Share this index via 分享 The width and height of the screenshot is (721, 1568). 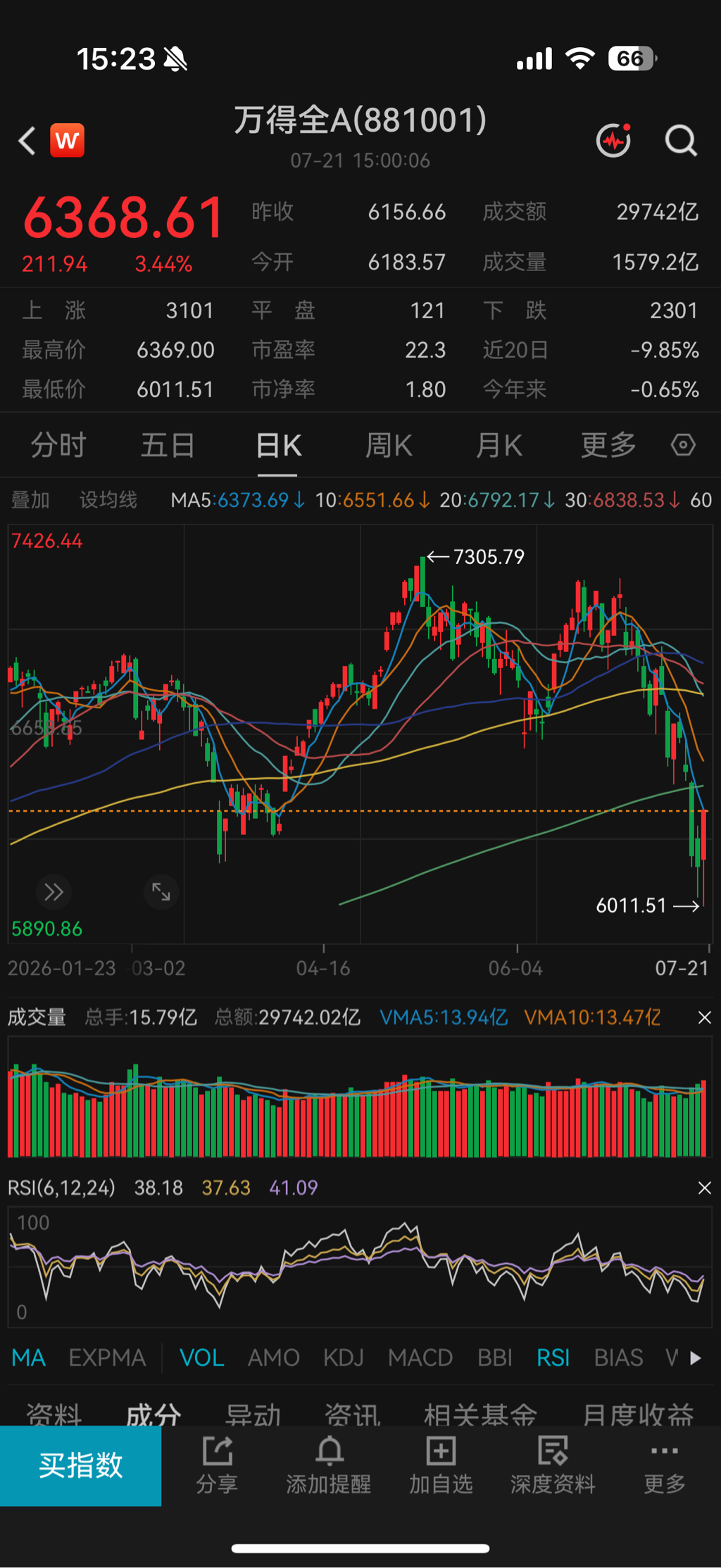point(217,1466)
